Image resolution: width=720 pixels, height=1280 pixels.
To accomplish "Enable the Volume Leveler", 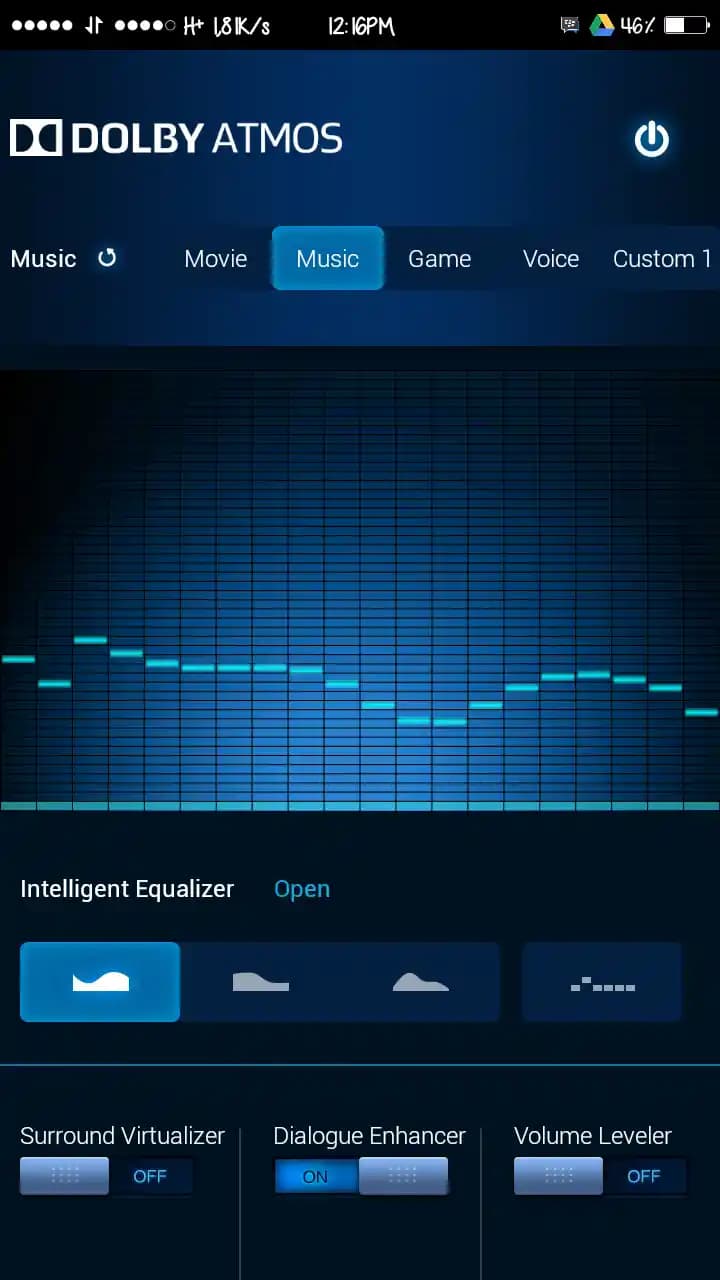I will pyautogui.click(x=600, y=1176).
